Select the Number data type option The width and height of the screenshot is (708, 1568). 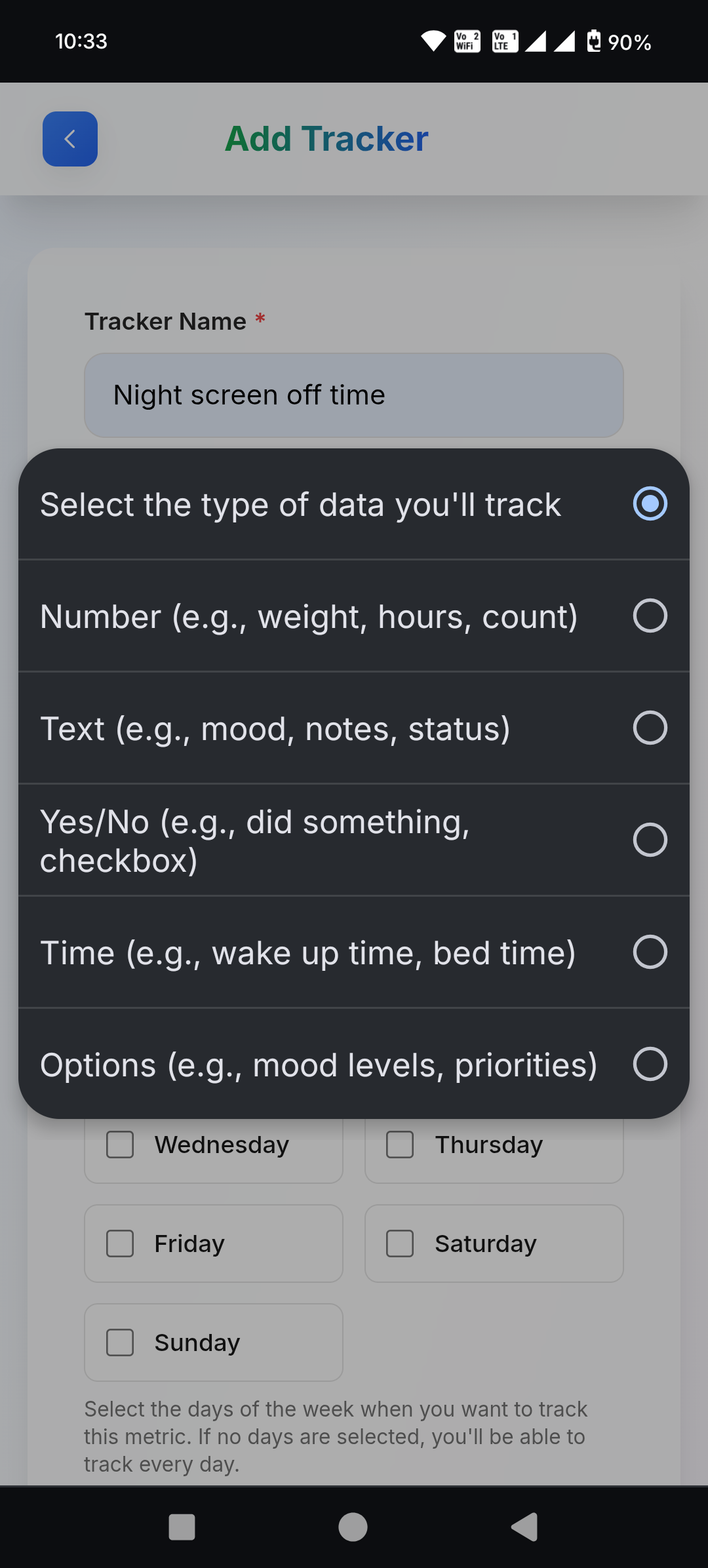click(x=354, y=616)
